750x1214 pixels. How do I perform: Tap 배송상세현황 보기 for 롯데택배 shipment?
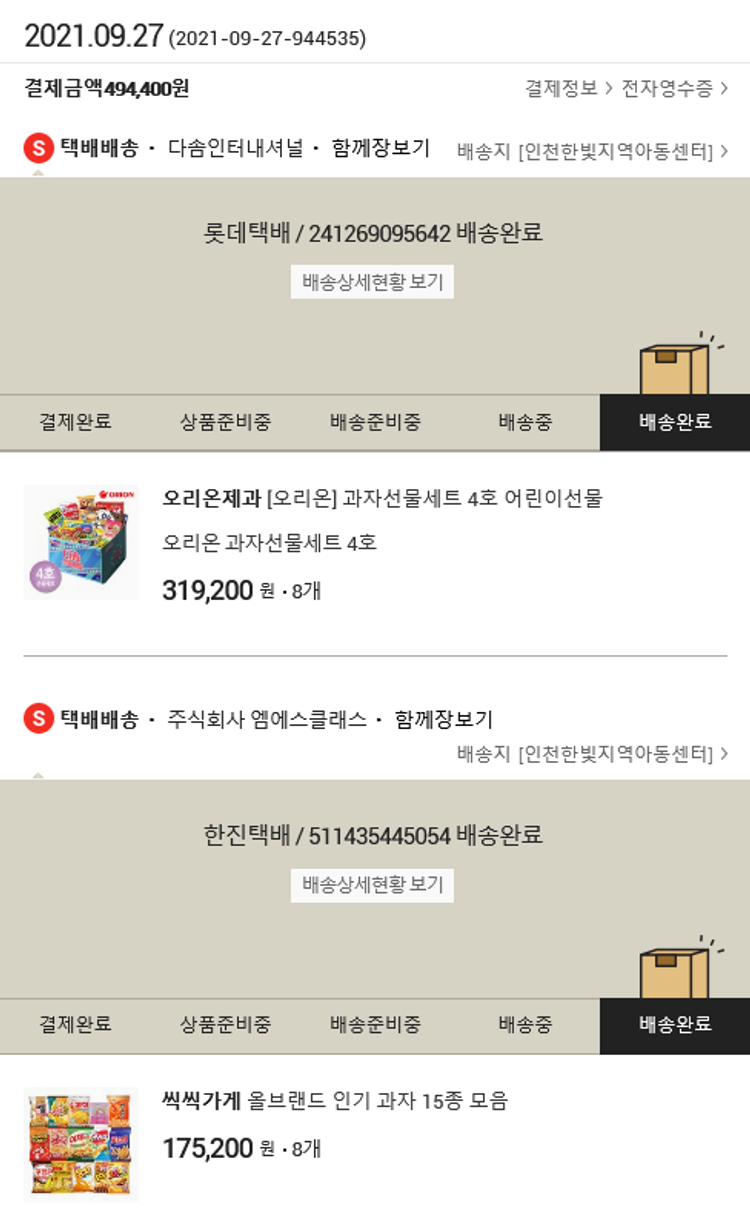click(x=372, y=282)
